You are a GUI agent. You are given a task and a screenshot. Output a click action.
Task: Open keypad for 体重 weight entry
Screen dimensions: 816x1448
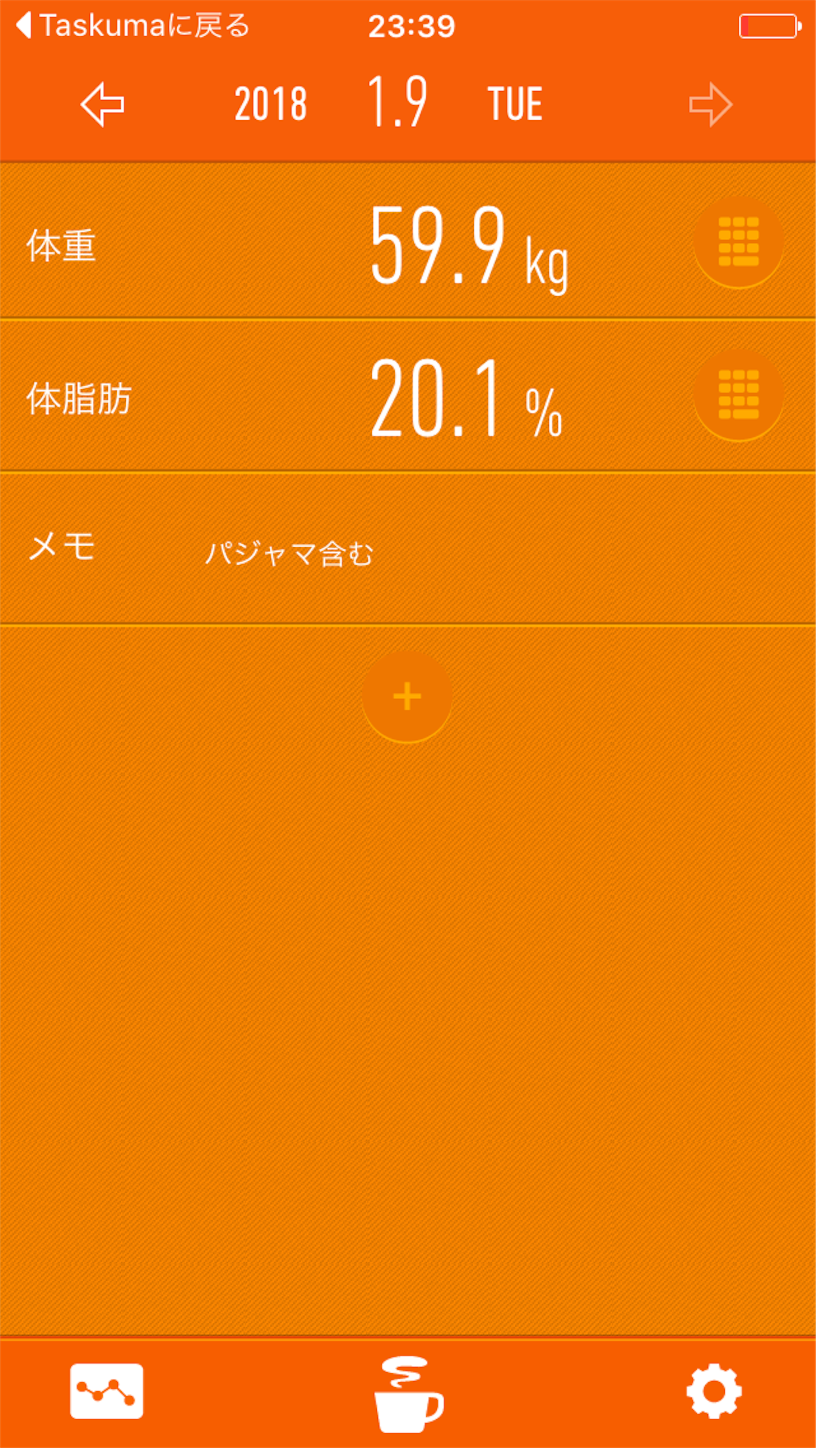pyautogui.click(x=738, y=241)
